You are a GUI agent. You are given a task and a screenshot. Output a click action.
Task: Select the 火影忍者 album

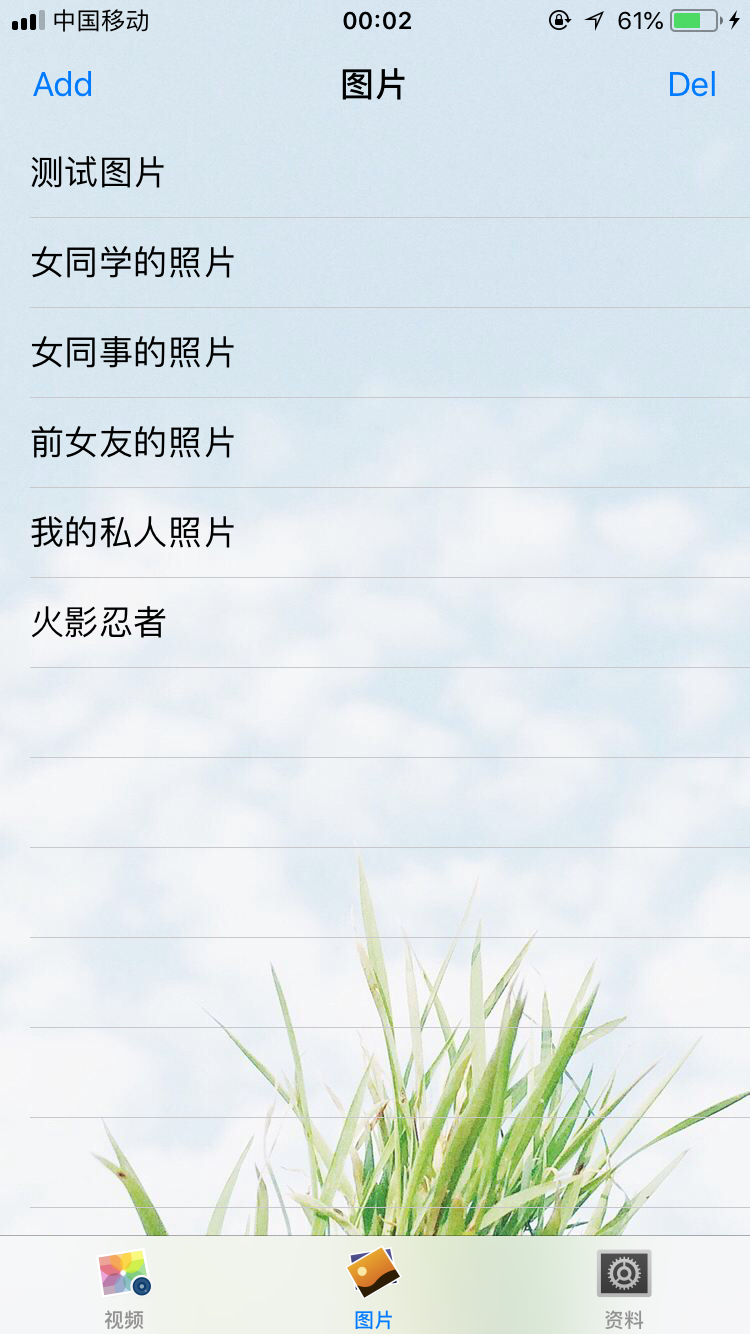tap(375, 623)
